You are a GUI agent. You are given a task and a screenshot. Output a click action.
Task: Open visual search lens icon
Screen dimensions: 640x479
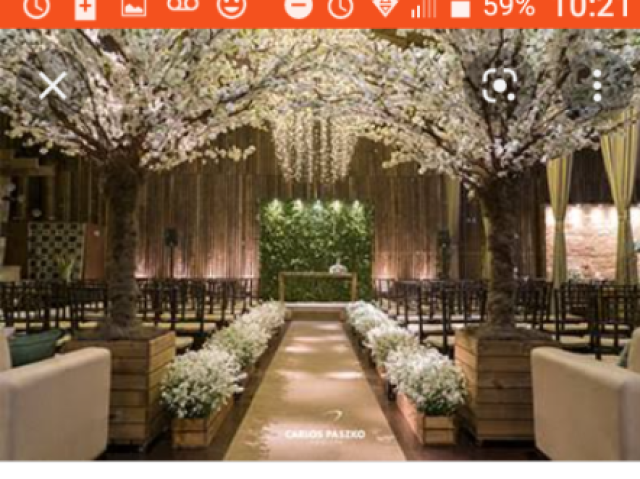click(x=499, y=86)
